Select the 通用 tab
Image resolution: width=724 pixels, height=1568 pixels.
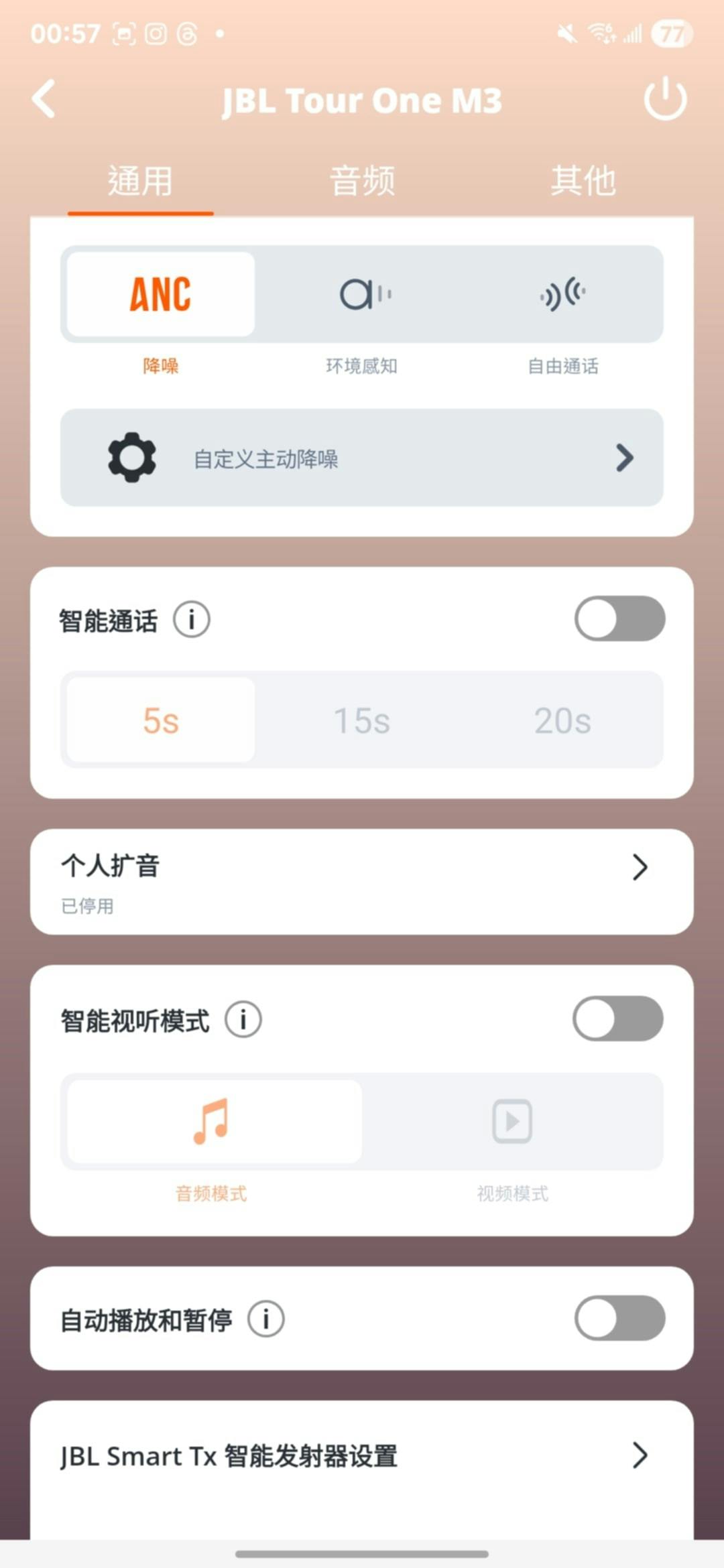click(x=140, y=182)
